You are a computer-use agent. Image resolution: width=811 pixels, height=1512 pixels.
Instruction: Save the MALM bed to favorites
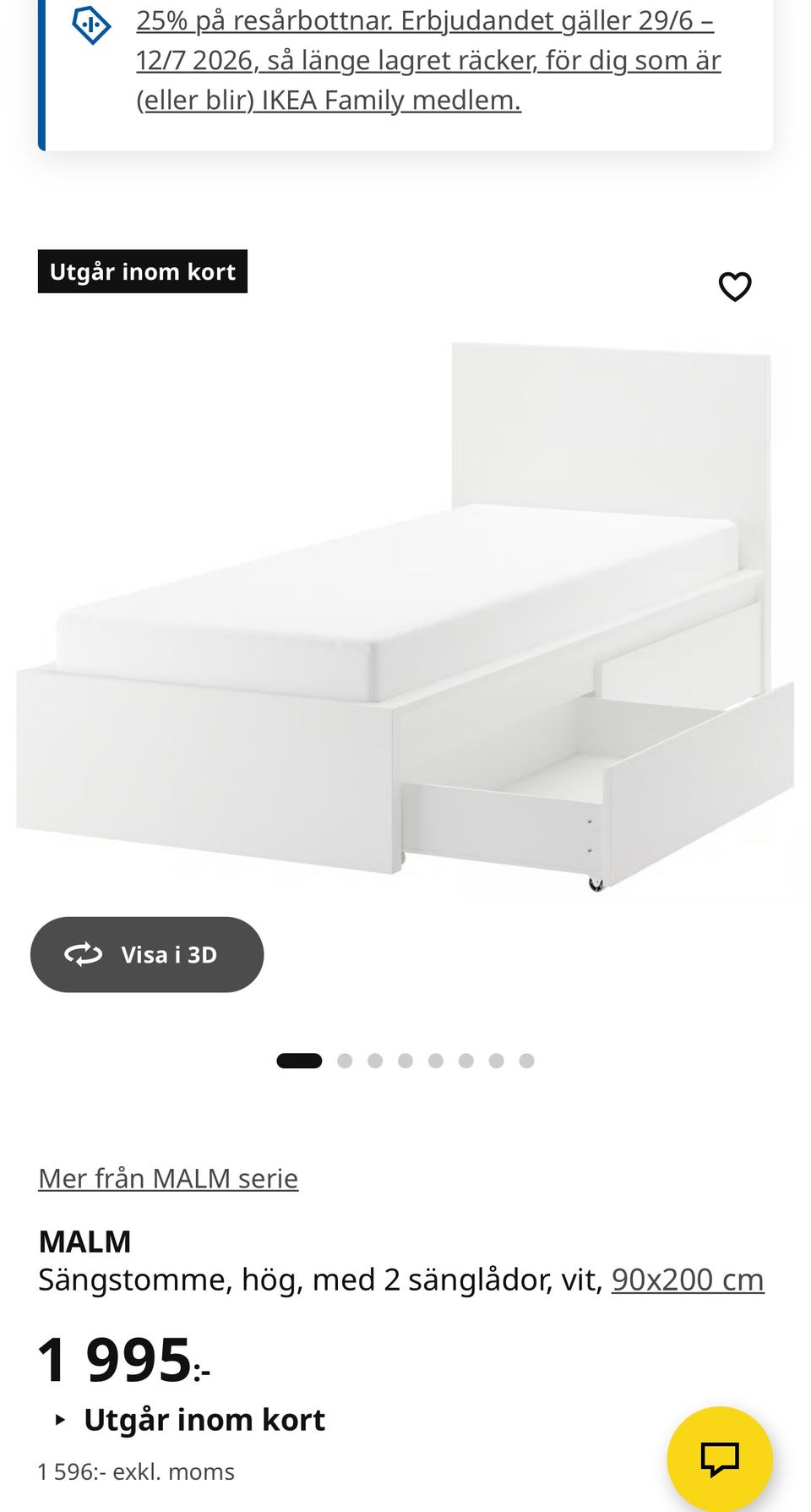point(735,287)
